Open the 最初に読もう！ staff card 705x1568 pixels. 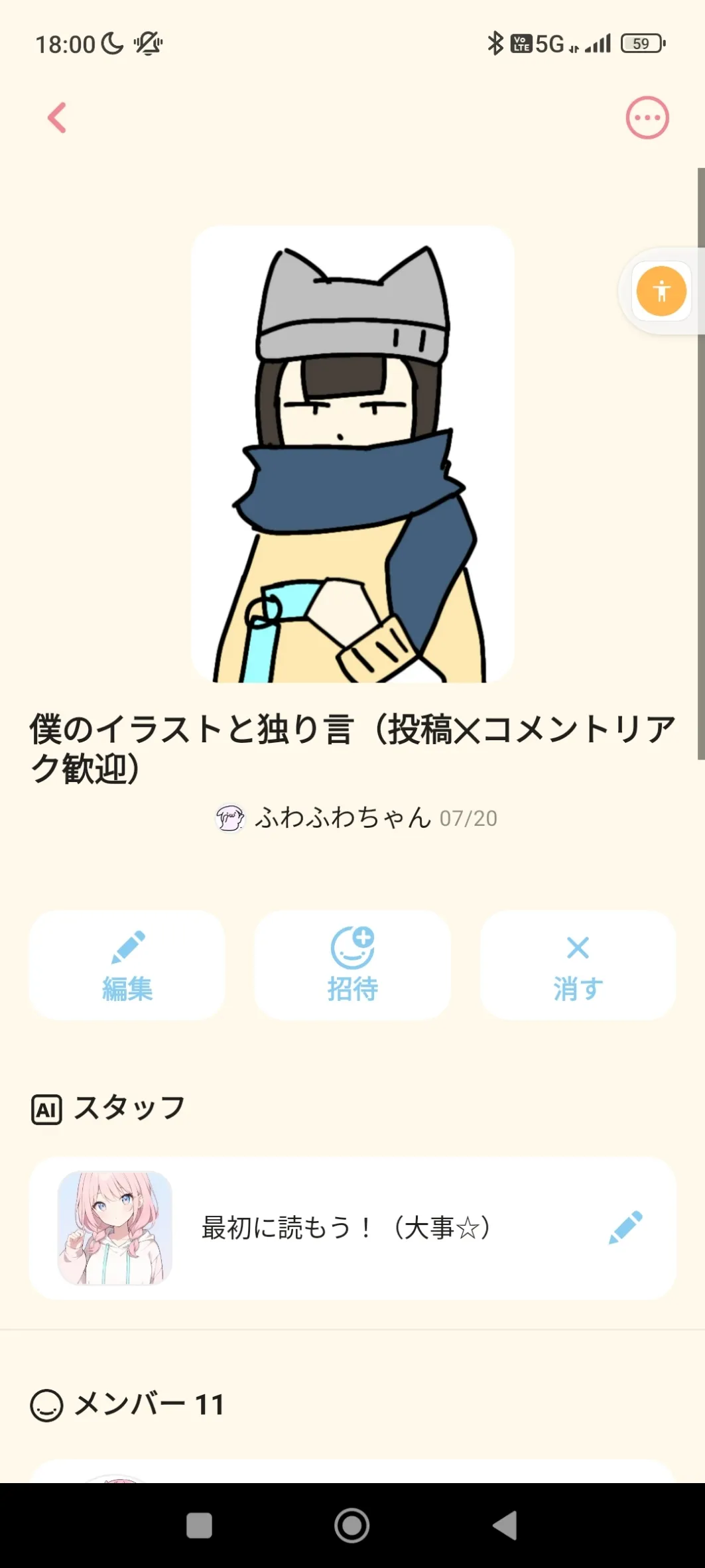tap(345, 1228)
